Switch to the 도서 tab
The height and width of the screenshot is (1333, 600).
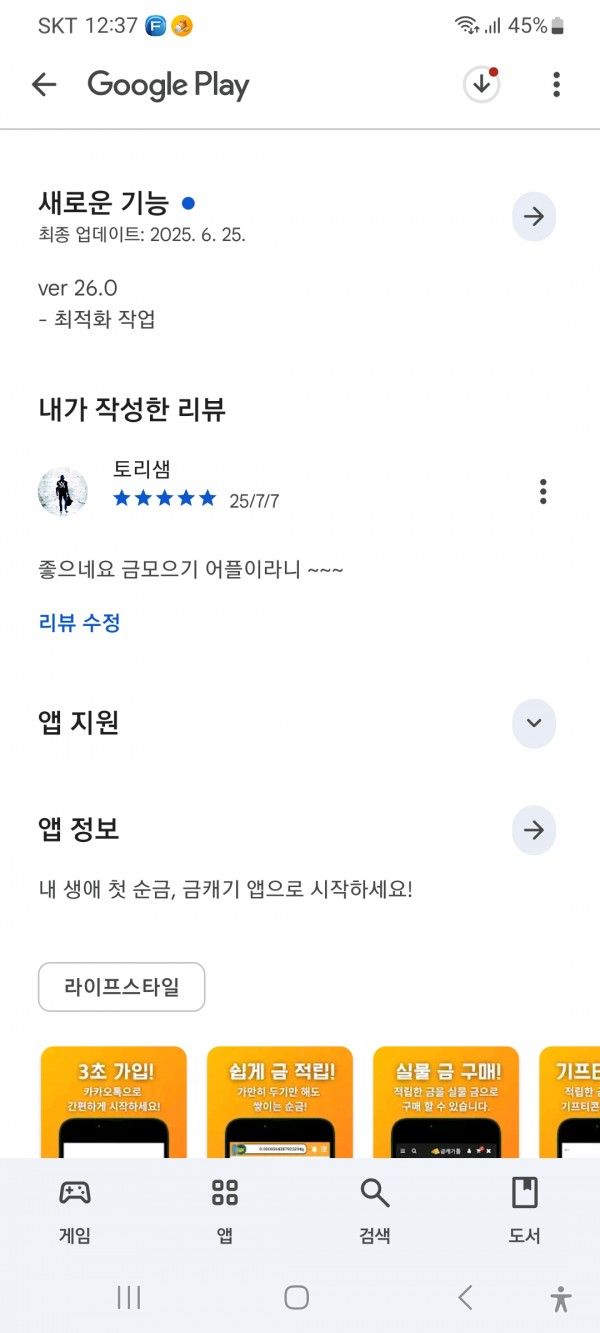coord(525,1210)
